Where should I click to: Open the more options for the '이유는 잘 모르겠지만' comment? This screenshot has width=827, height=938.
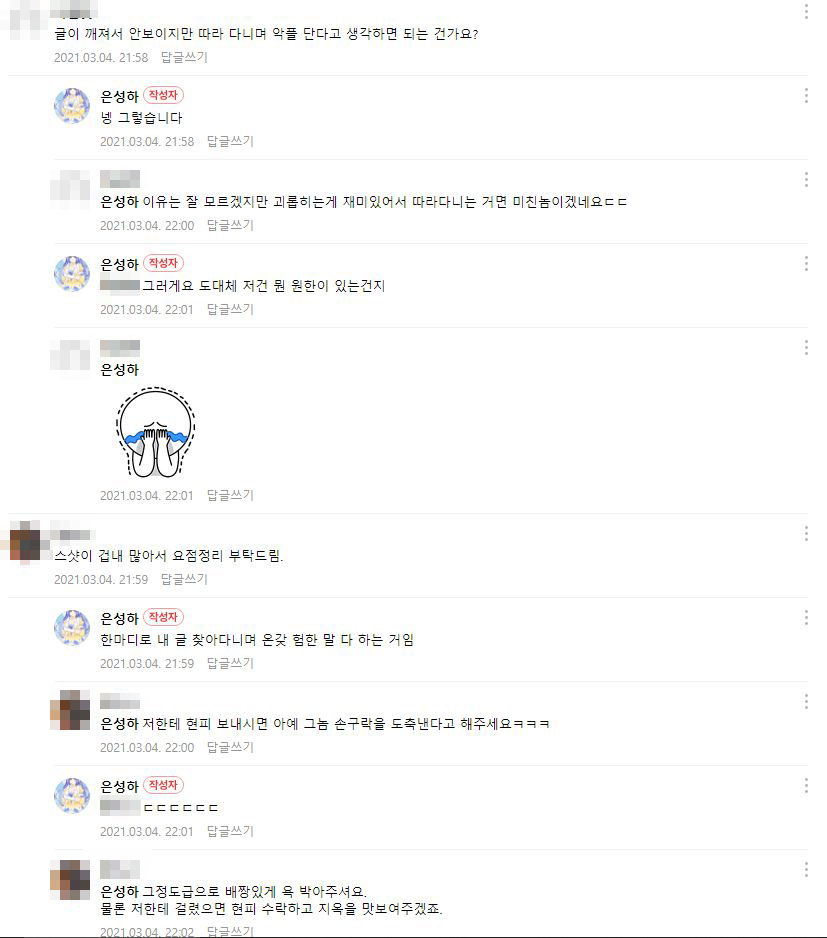tap(806, 180)
